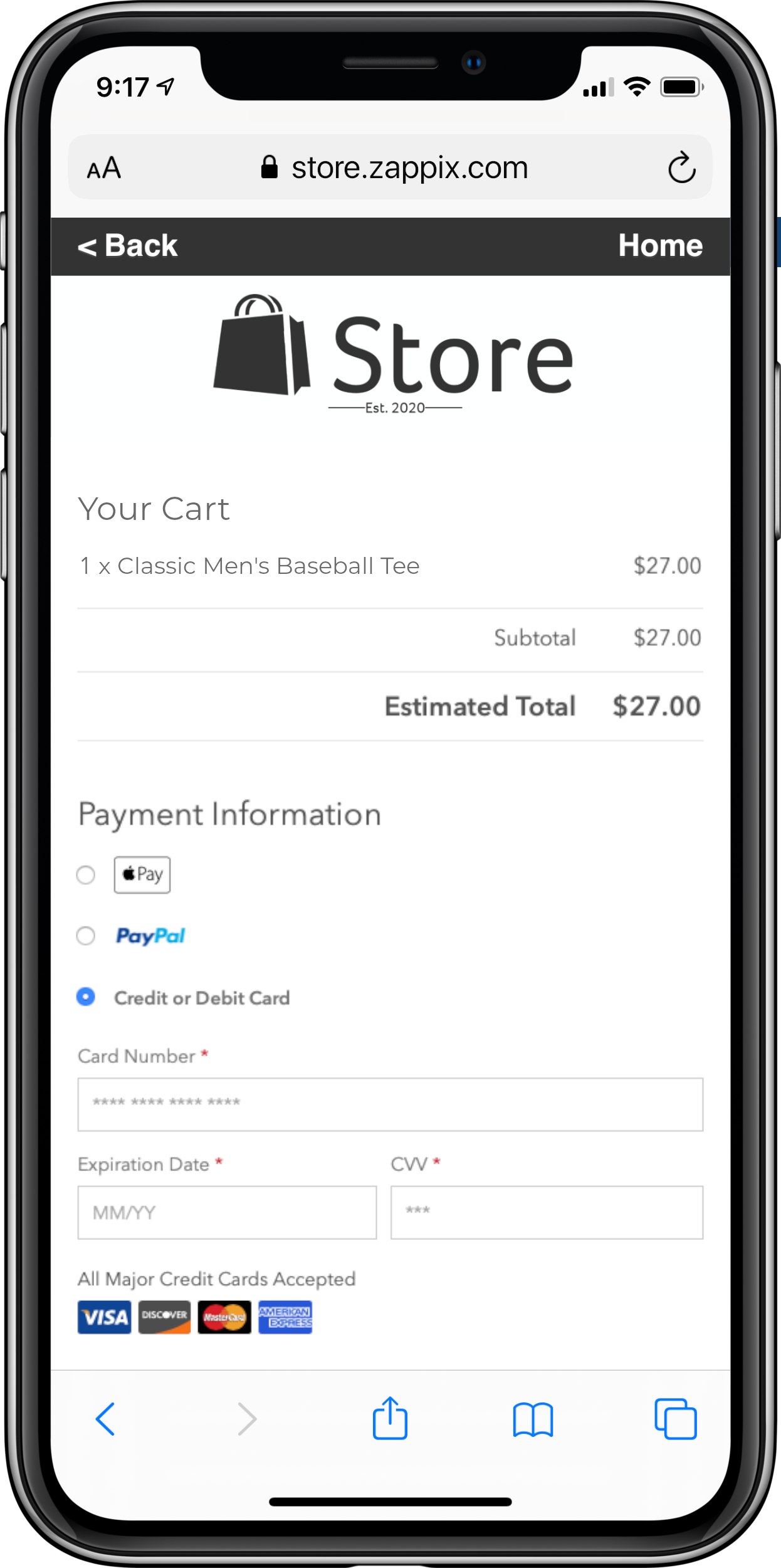Open Safari bookmarks
Viewport: 781px width, 1568px height.
coord(533,1419)
